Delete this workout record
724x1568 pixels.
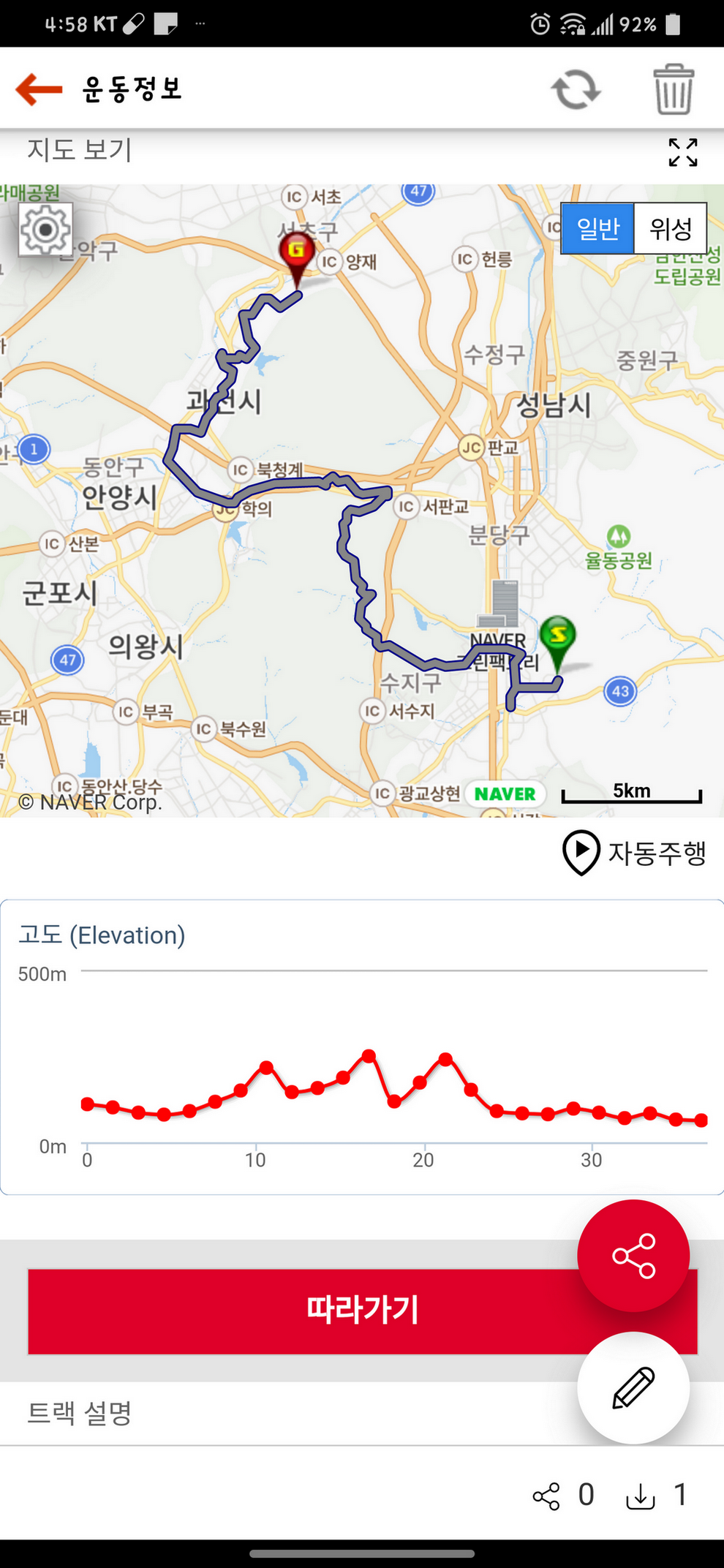[673, 89]
